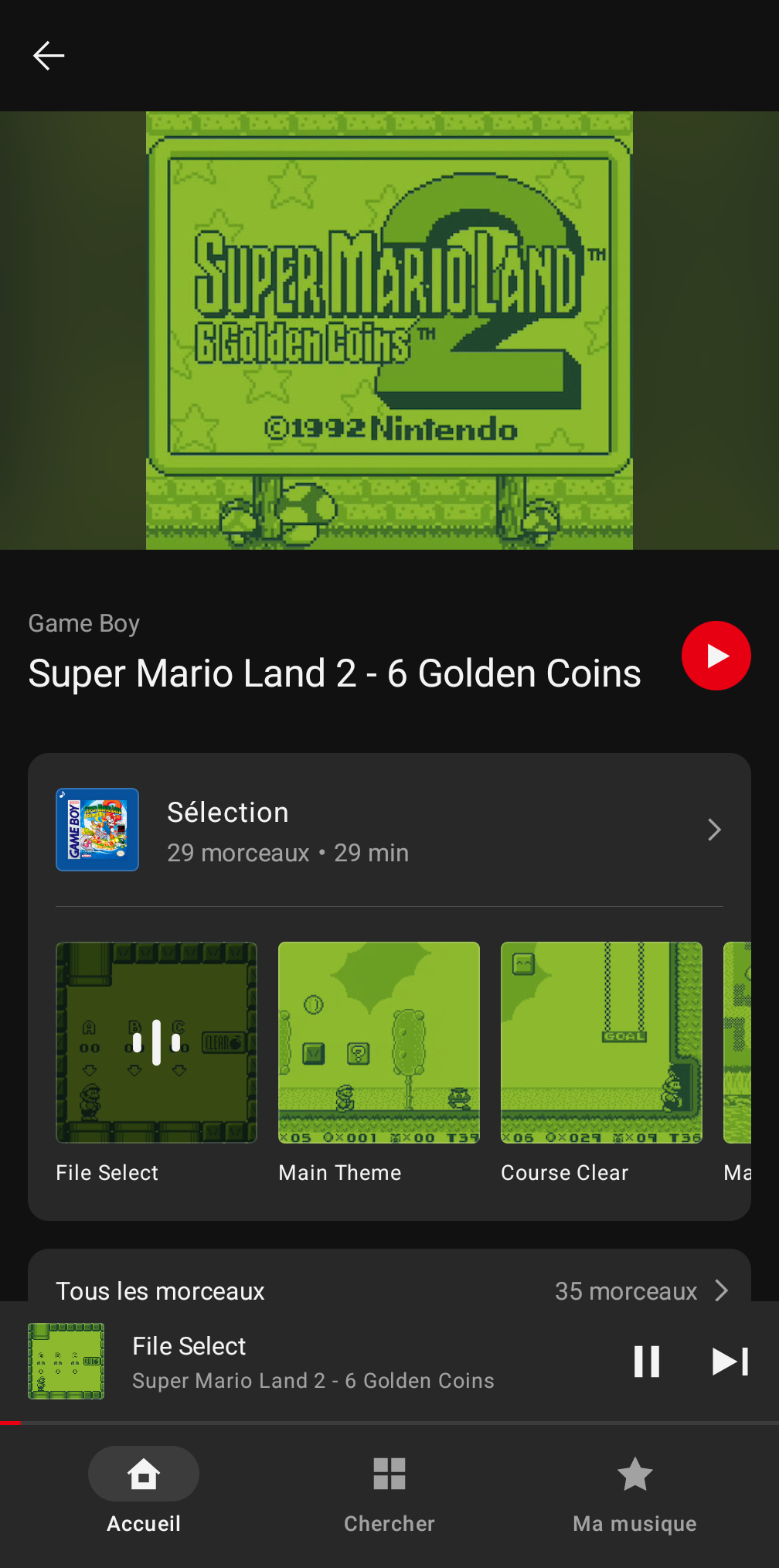Go to the Ma musique tab
The height and width of the screenshot is (1568, 779).
(634, 1491)
